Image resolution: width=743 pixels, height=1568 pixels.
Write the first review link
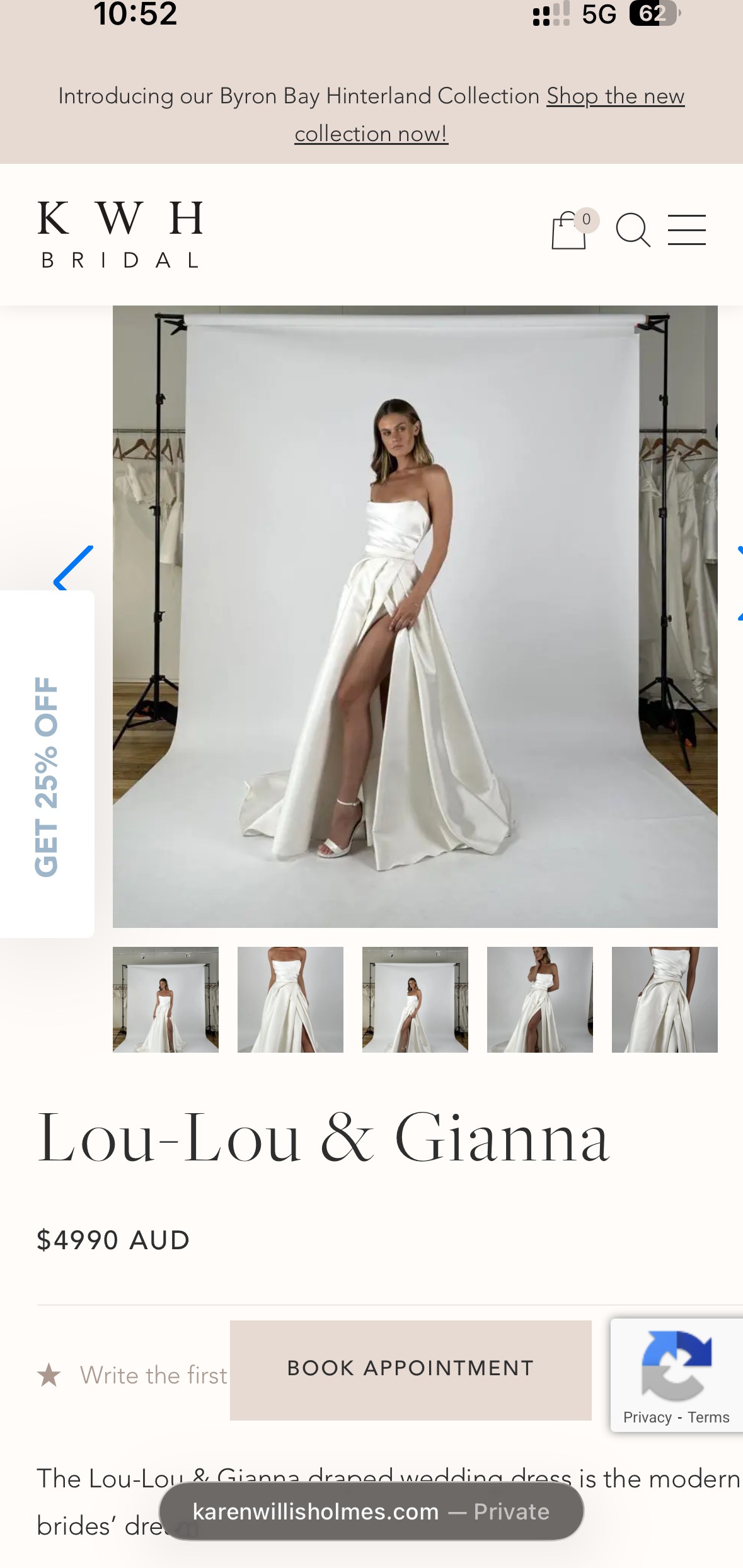(153, 1375)
